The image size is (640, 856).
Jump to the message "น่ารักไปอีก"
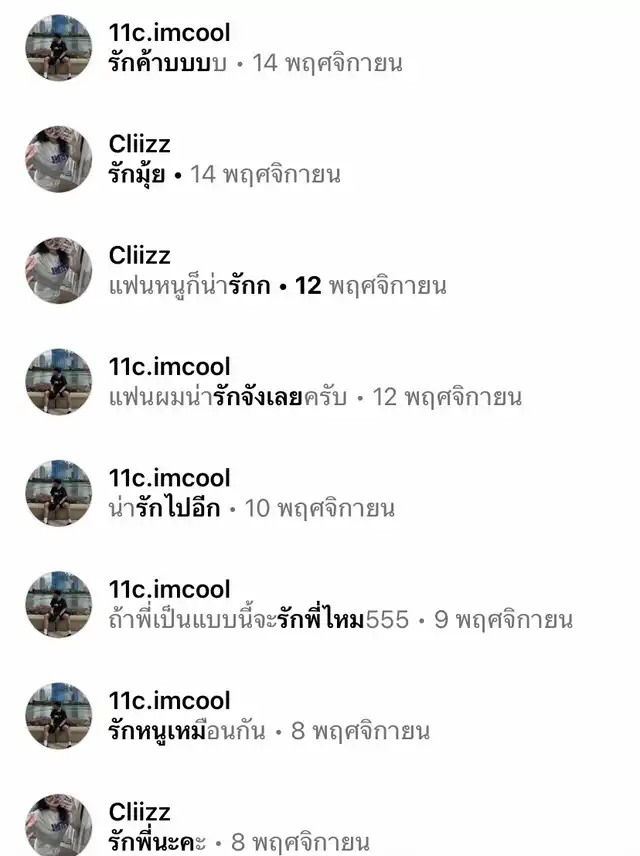click(166, 508)
